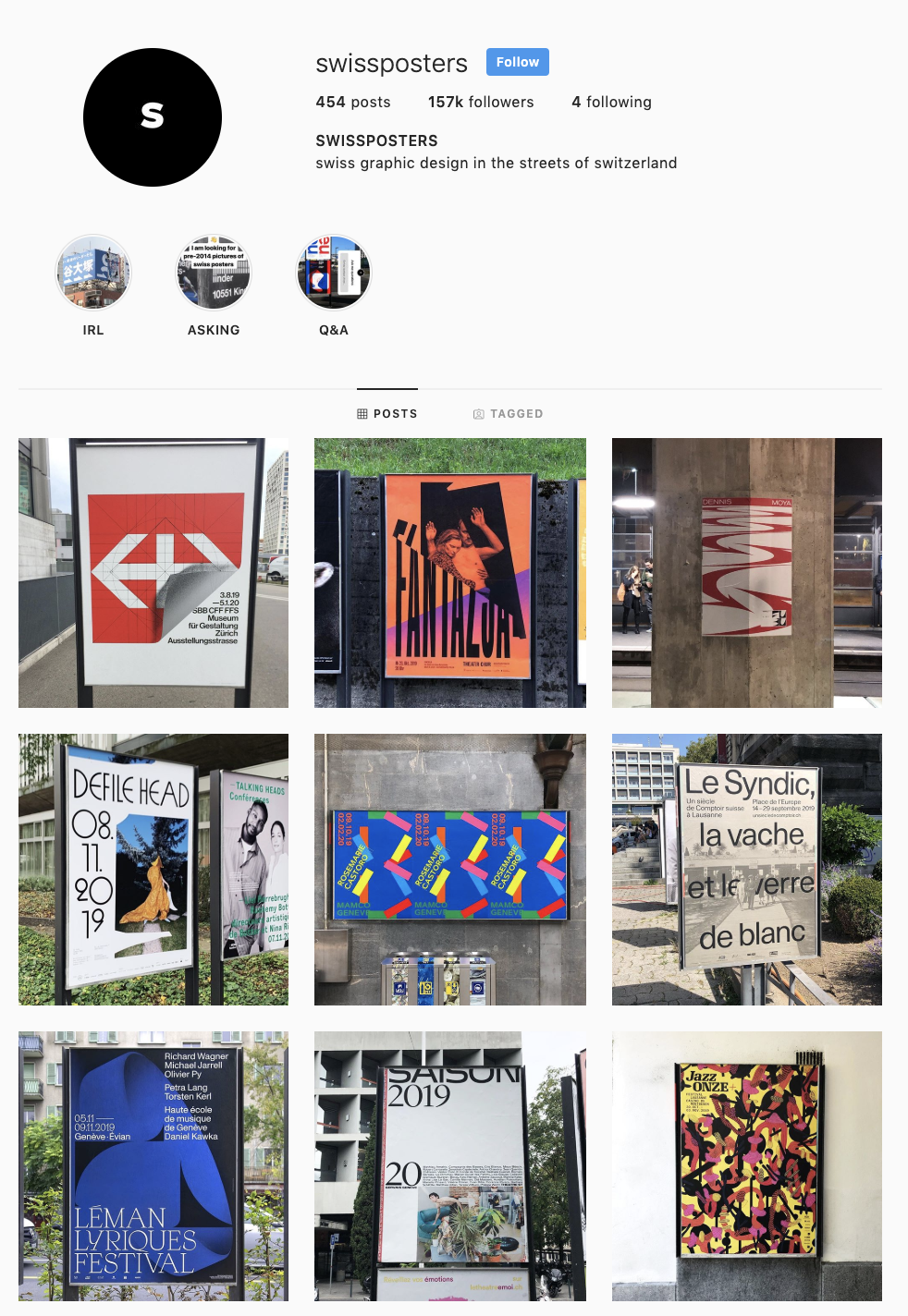
Task: Switch to the Tagged tab
Action: point(508,414)
